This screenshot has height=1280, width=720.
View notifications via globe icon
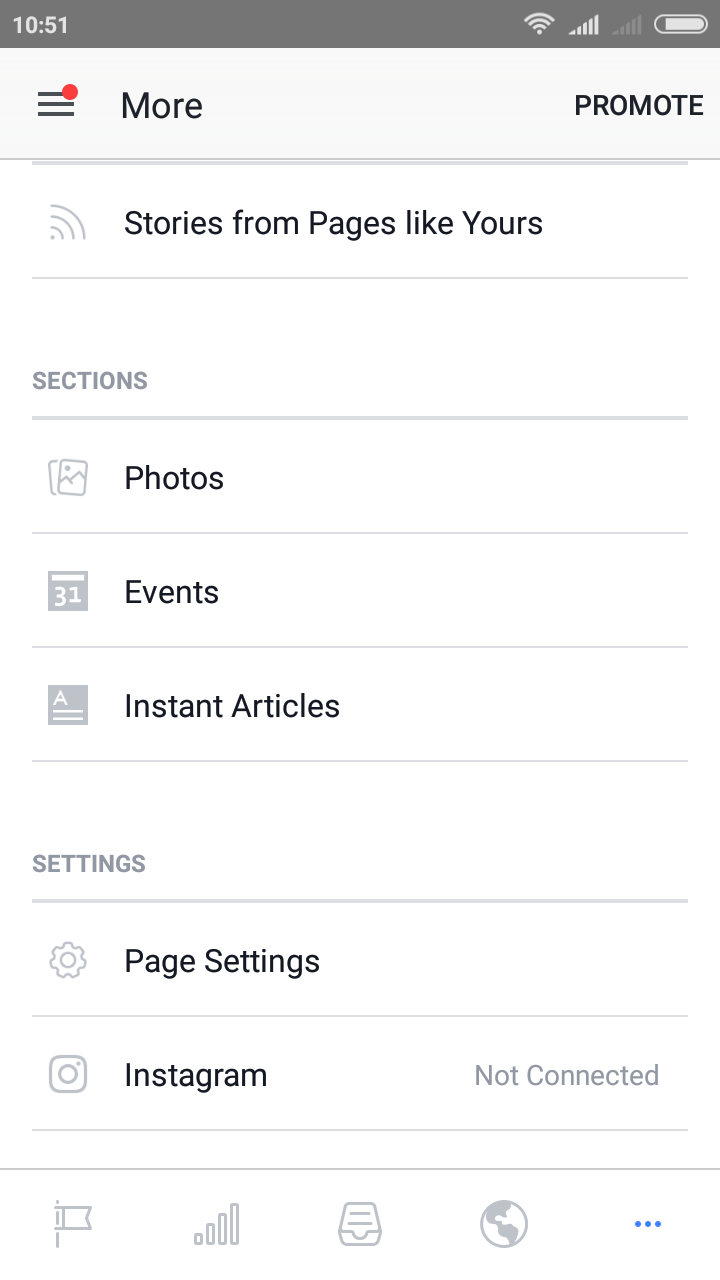point(504,1223)
